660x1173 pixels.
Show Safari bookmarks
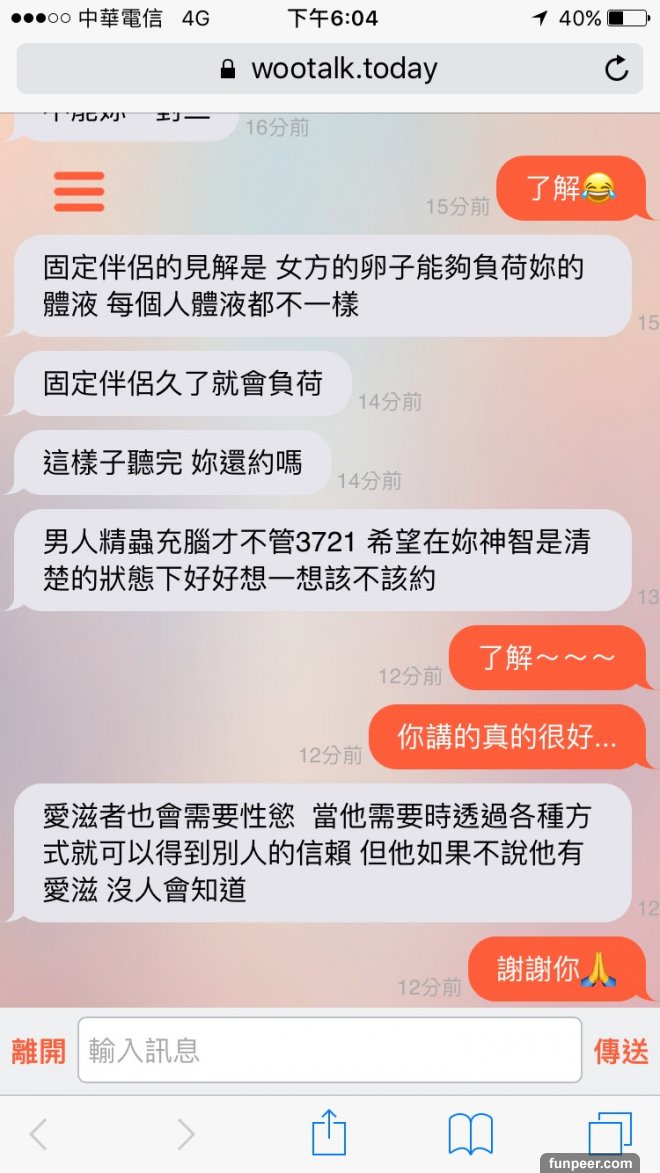point(470,1134)
